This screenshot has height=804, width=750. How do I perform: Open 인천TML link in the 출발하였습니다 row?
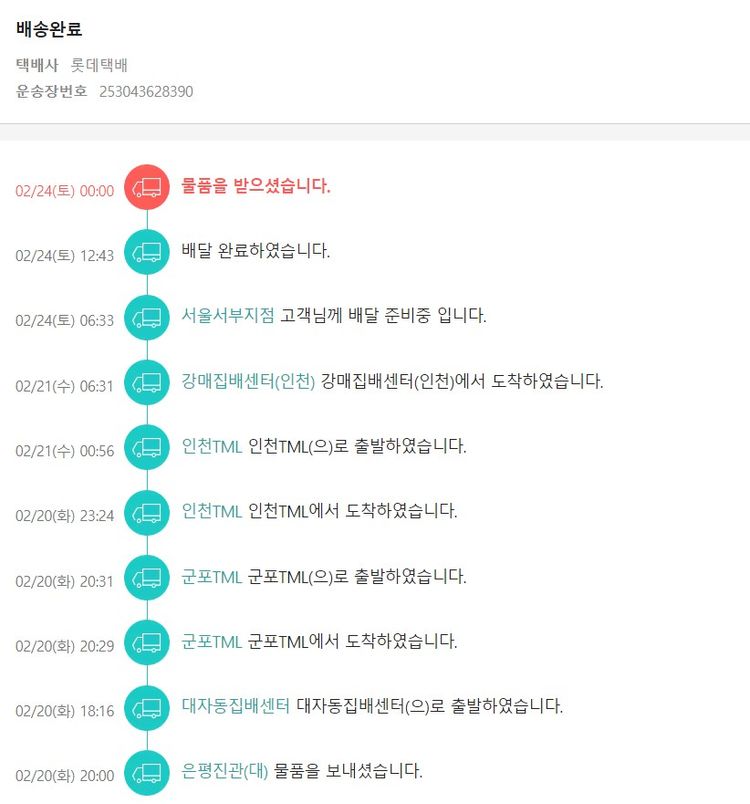pos(212,446)
